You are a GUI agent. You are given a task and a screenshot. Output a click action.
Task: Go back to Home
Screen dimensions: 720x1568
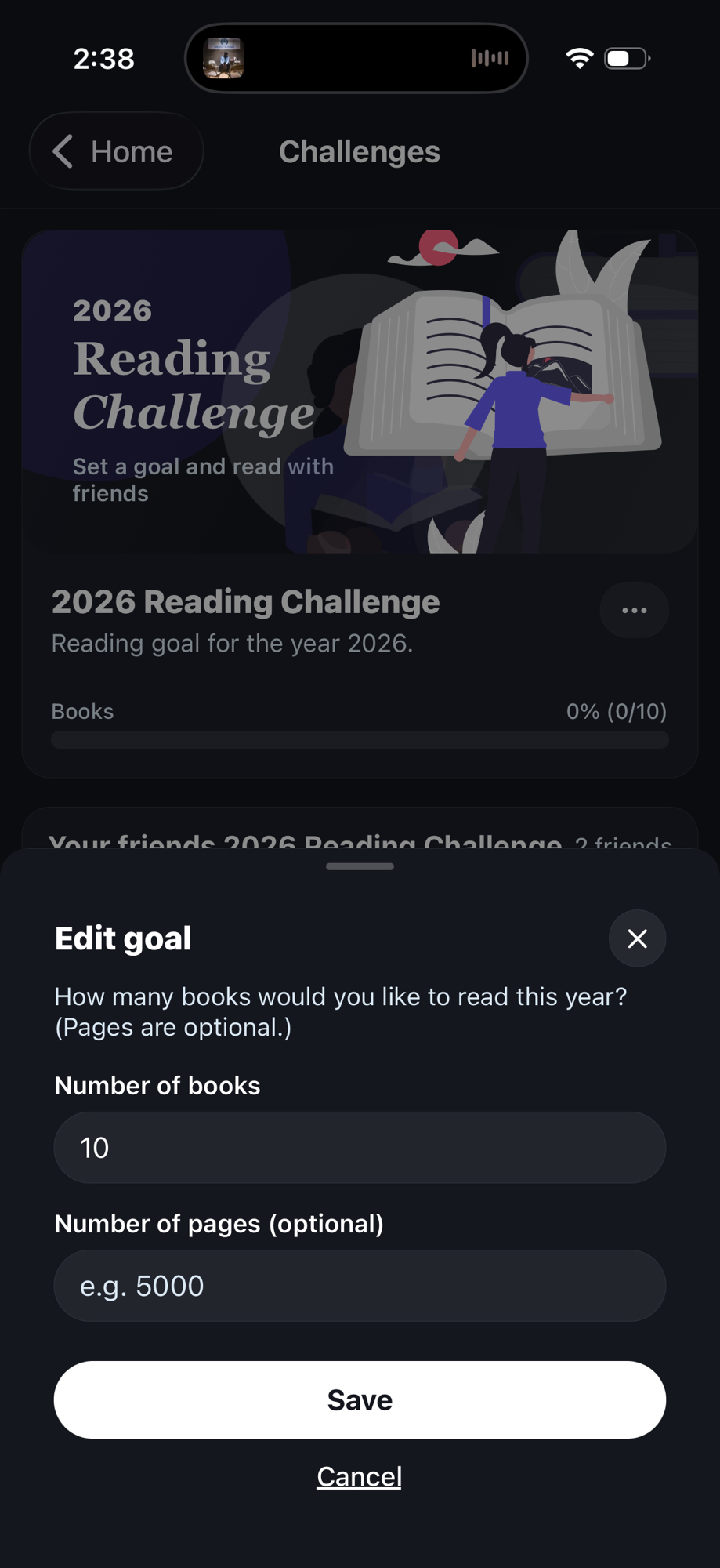click(116, 151)
